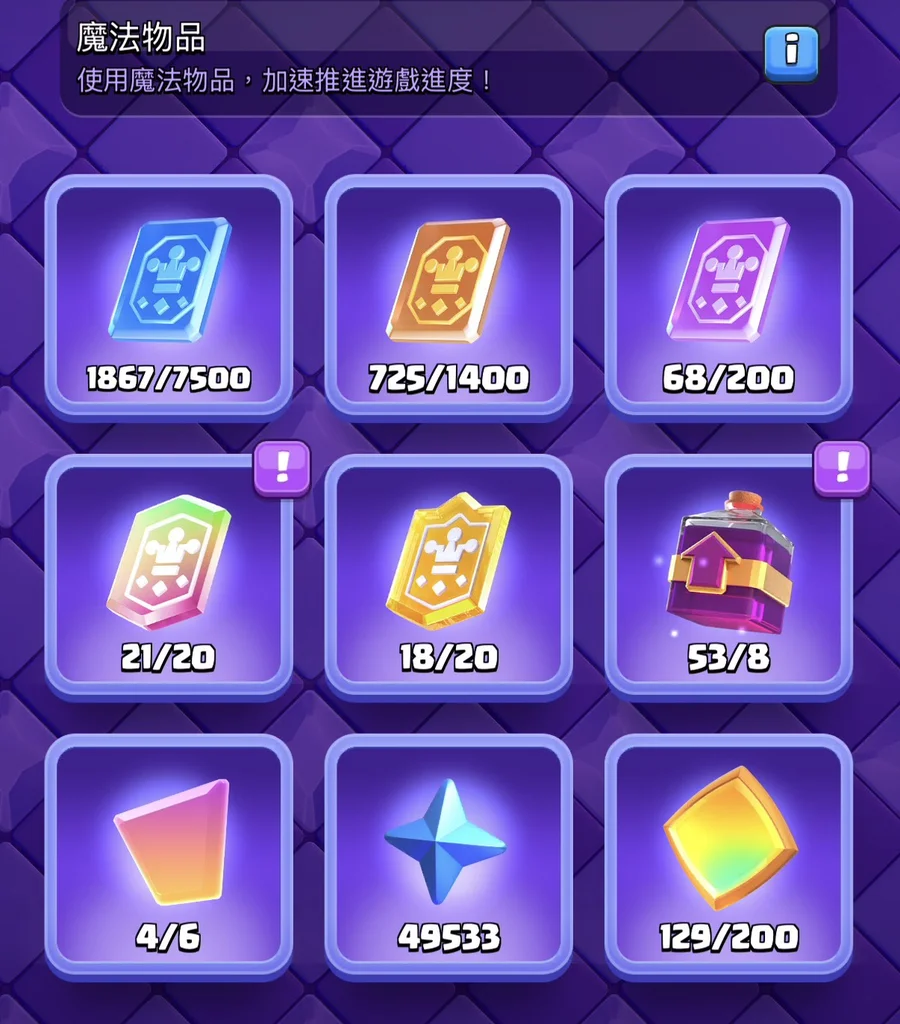Select the golden gem item showing 129/200
This screenshot has width=900, height=1024.
pyautogui.click(x=728, y=856)
